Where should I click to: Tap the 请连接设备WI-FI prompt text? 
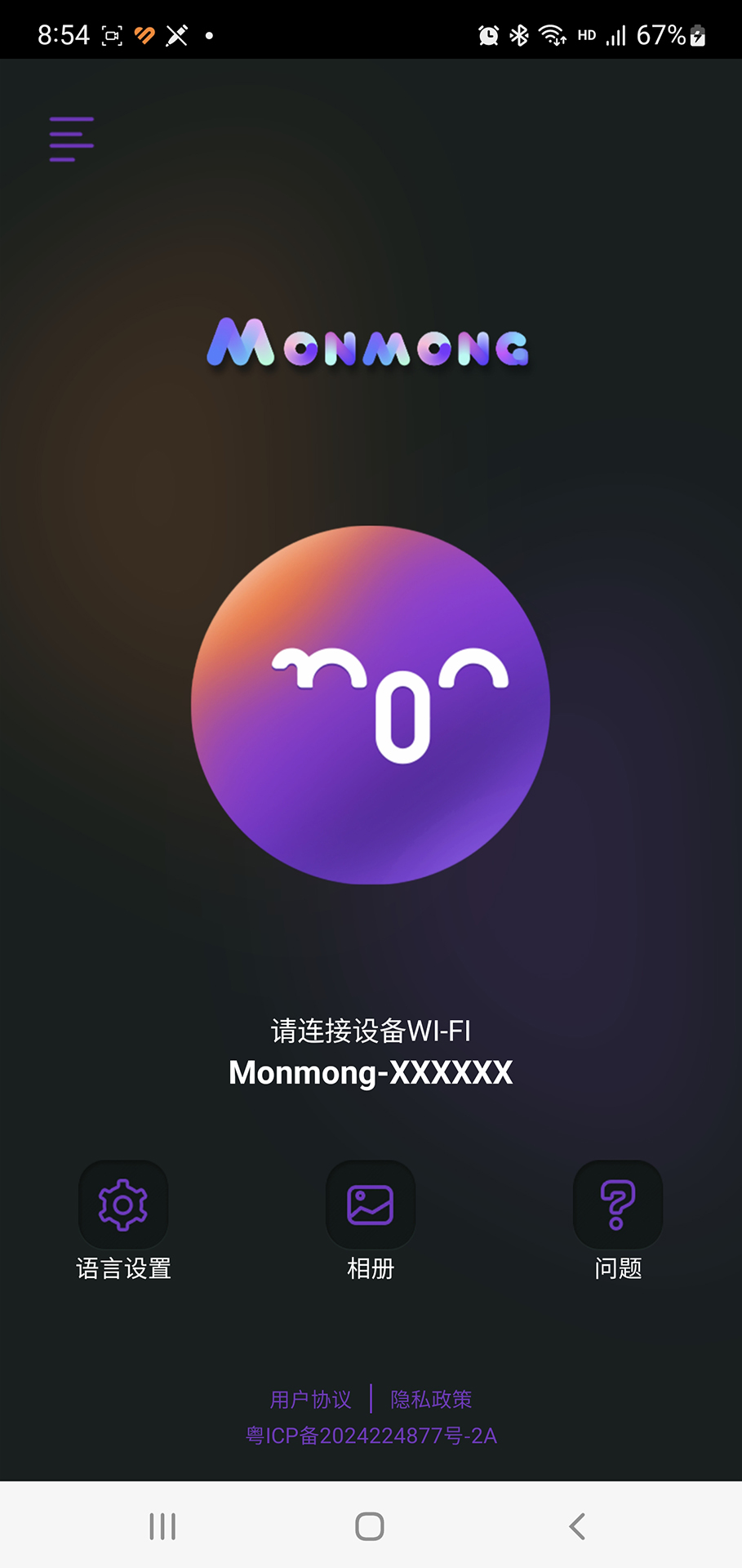pos(370,1030)
